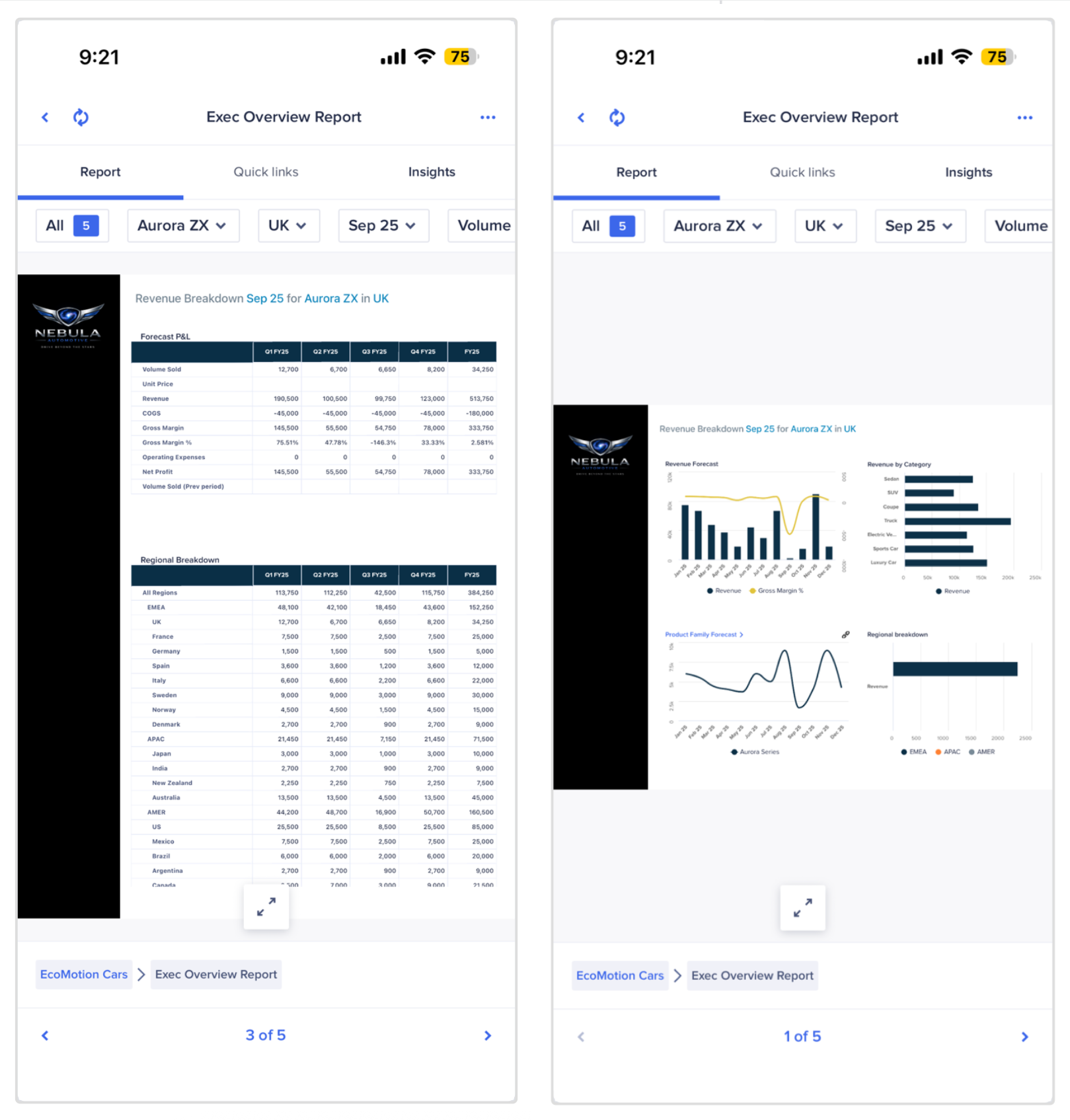Open the Sep 25 period picker above the Forecast P&L table
1070x1120 pixels.
[x=383, y=226]
